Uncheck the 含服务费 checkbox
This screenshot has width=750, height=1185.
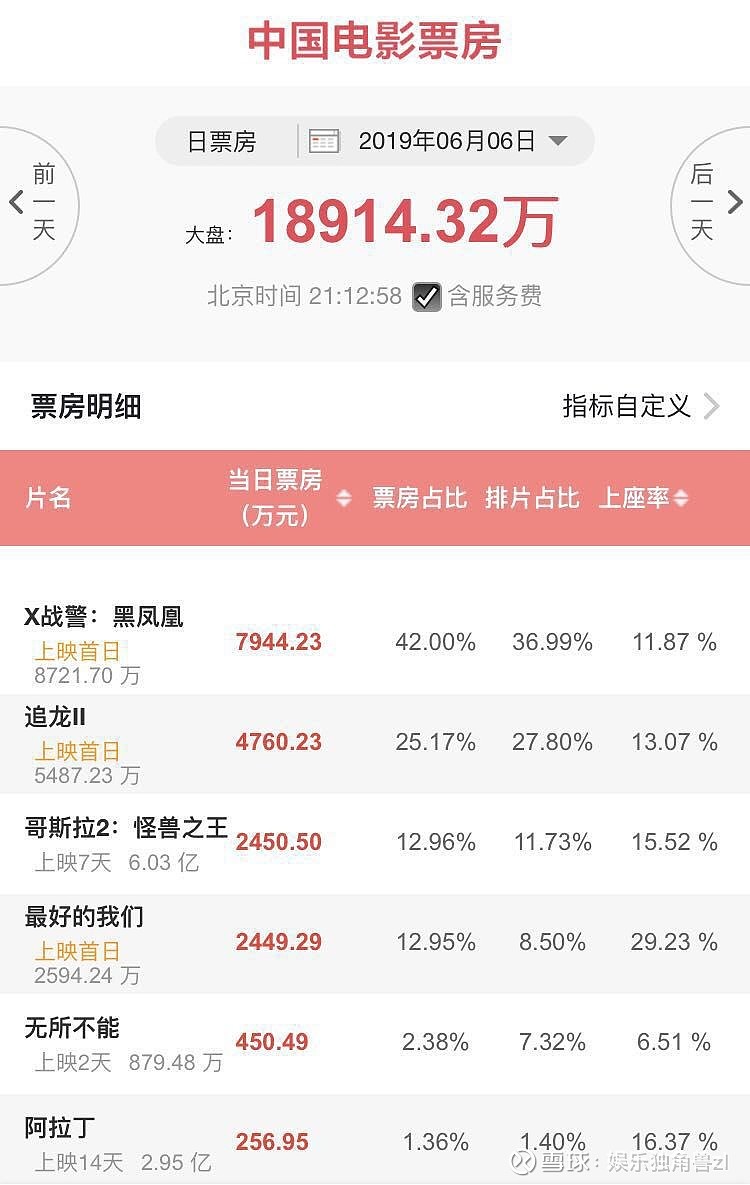coord(427,296)
